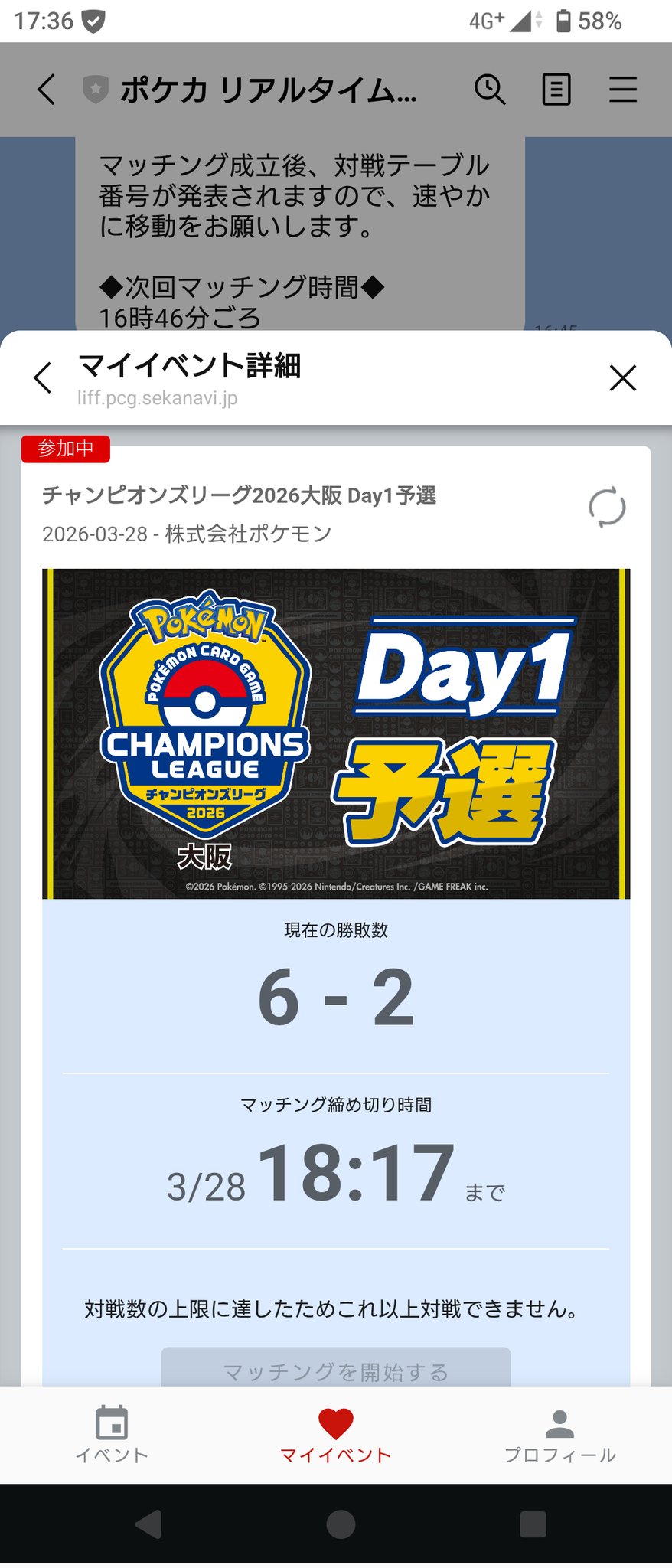Tap the system home button
Image resolution: width=672 pixels, height=1568 pixels.
click(x=341, y=1524)
